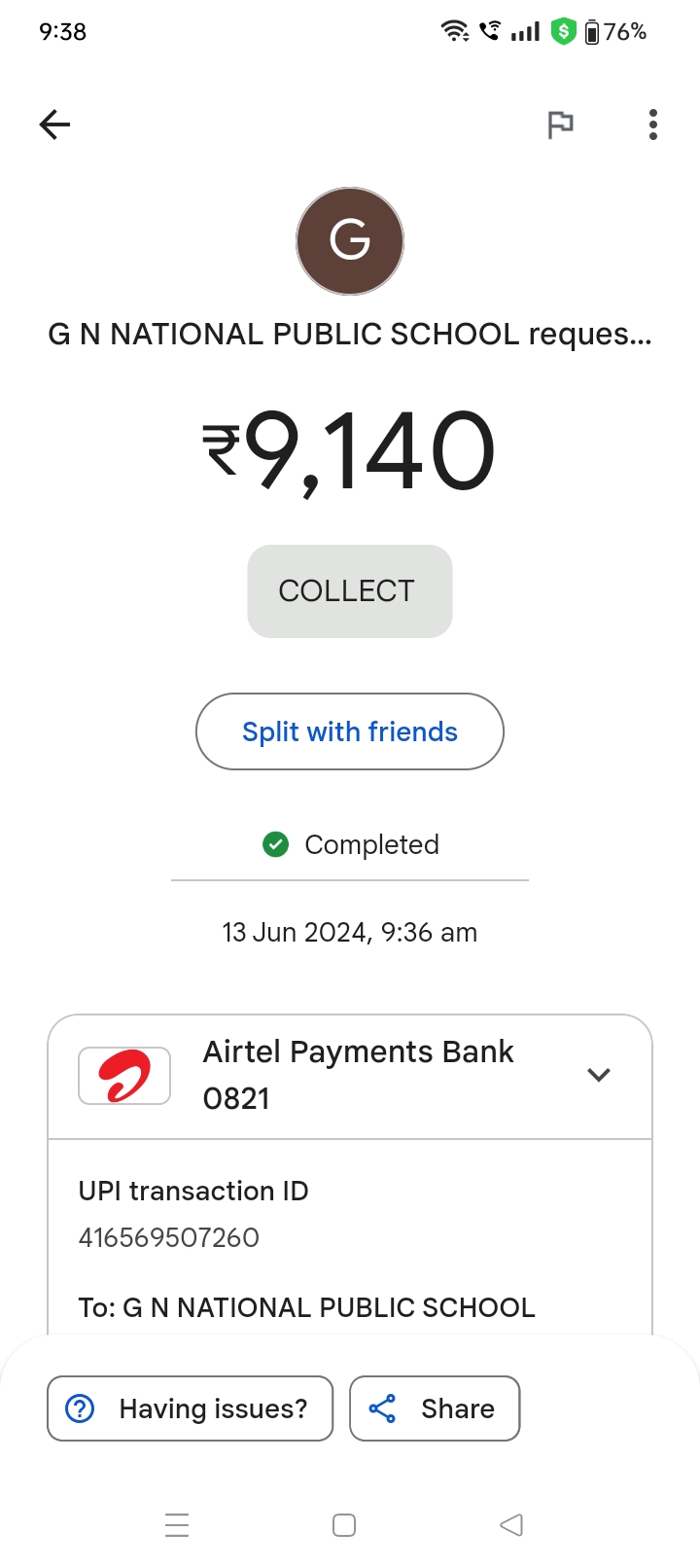
Task: Go back using the top-left arrow
Action: point(54,125)
